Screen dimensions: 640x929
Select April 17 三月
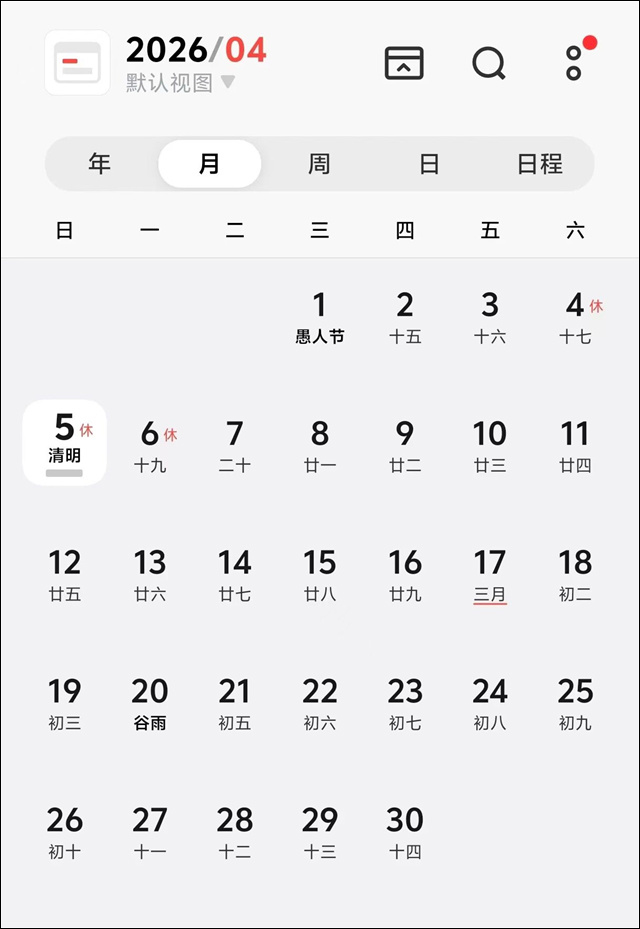click(490, 574)
